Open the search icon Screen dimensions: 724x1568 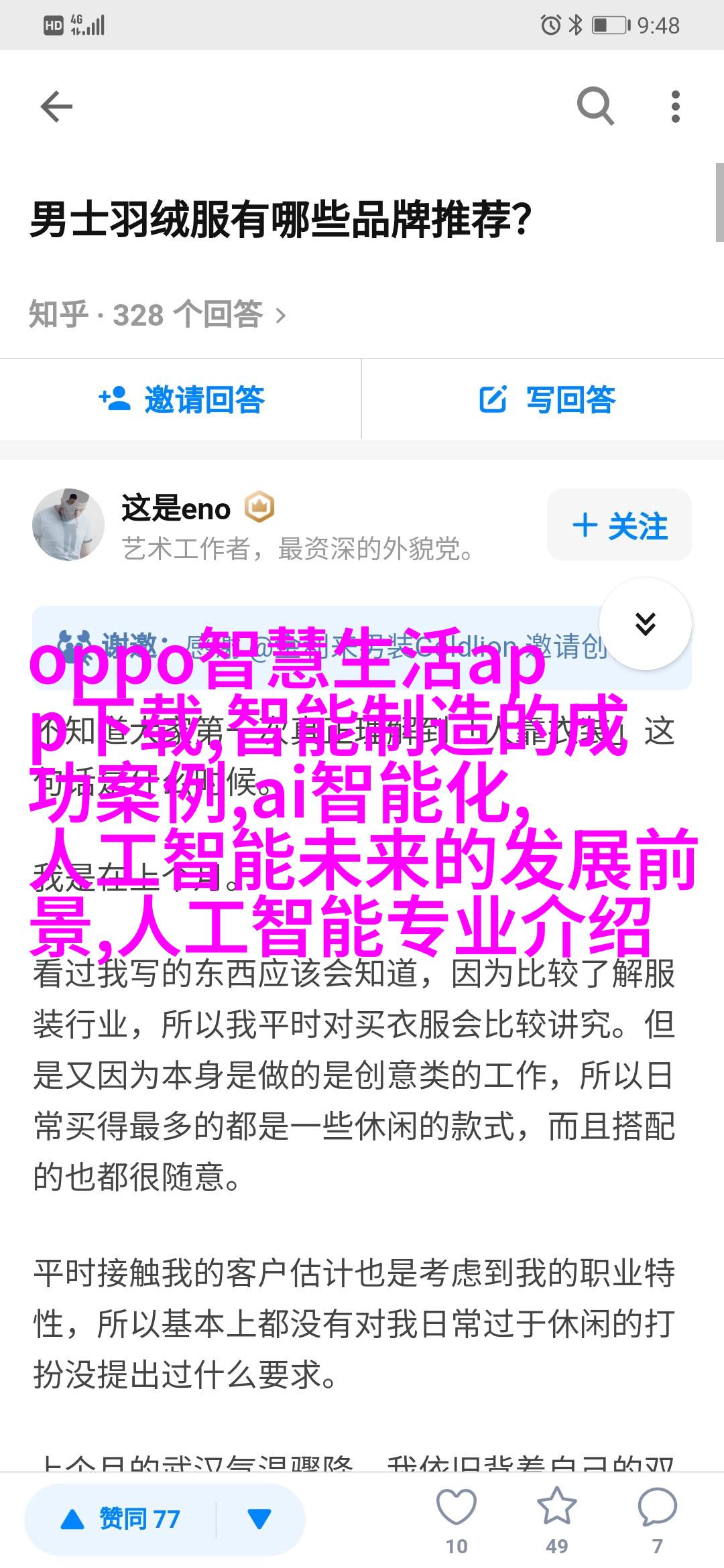[x=595, y=107]
